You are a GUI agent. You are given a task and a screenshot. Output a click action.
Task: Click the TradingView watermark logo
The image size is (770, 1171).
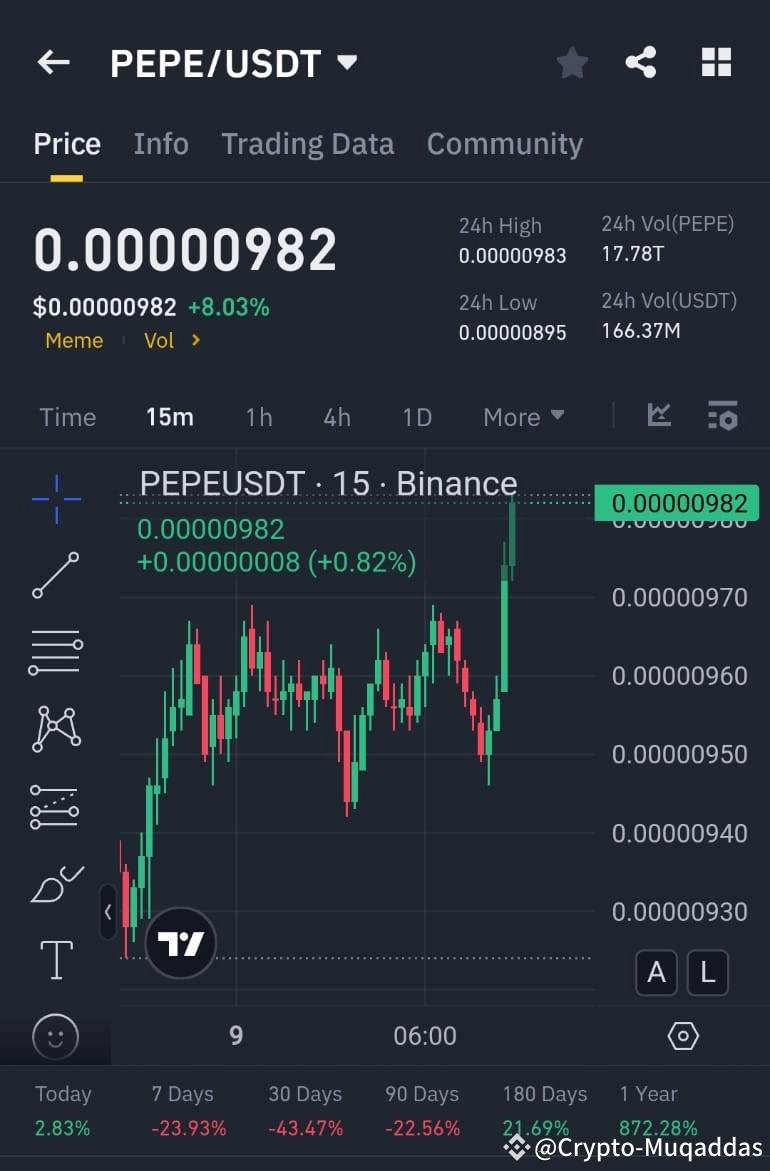(180, 941)
